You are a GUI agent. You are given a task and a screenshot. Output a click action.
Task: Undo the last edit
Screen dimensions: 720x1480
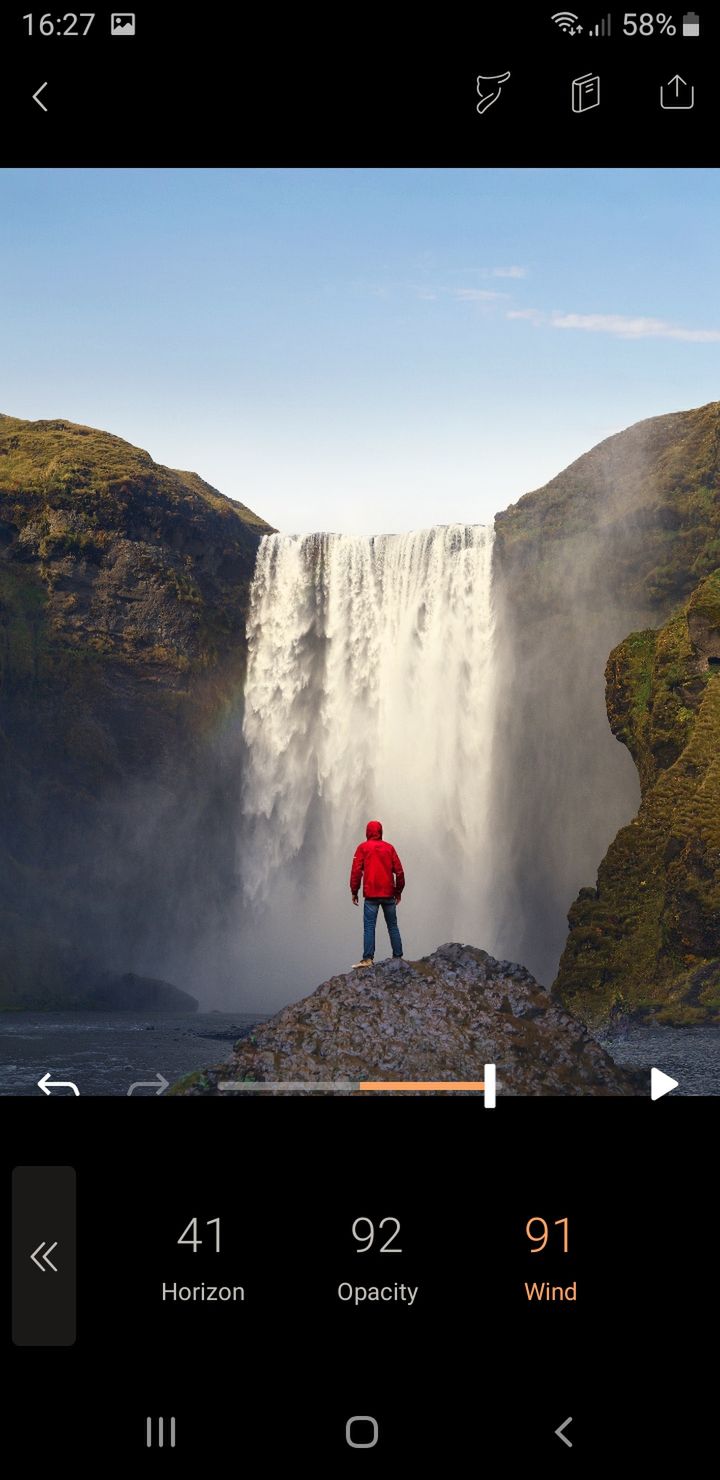tap(58, 1084)
